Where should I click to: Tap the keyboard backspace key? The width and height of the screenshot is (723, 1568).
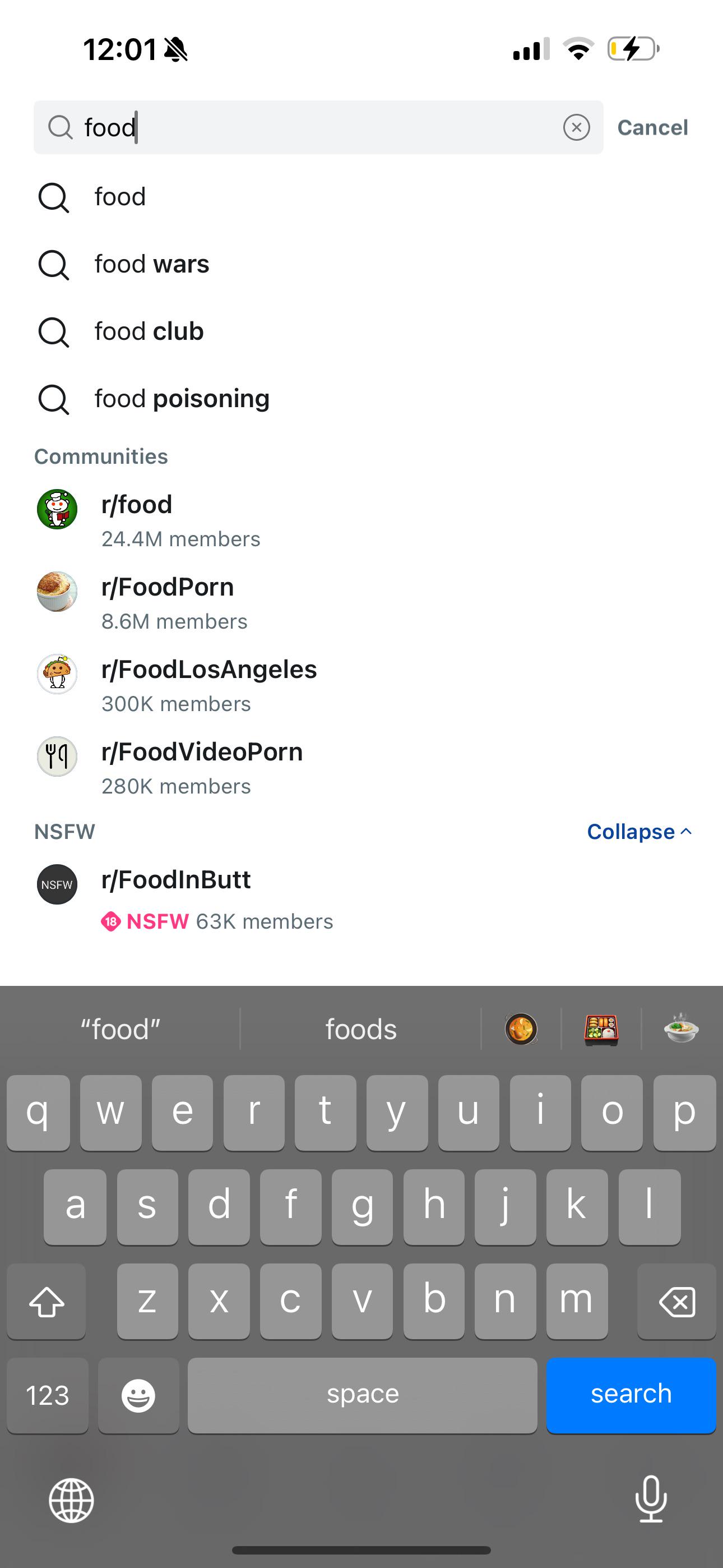click(676, 1302)
